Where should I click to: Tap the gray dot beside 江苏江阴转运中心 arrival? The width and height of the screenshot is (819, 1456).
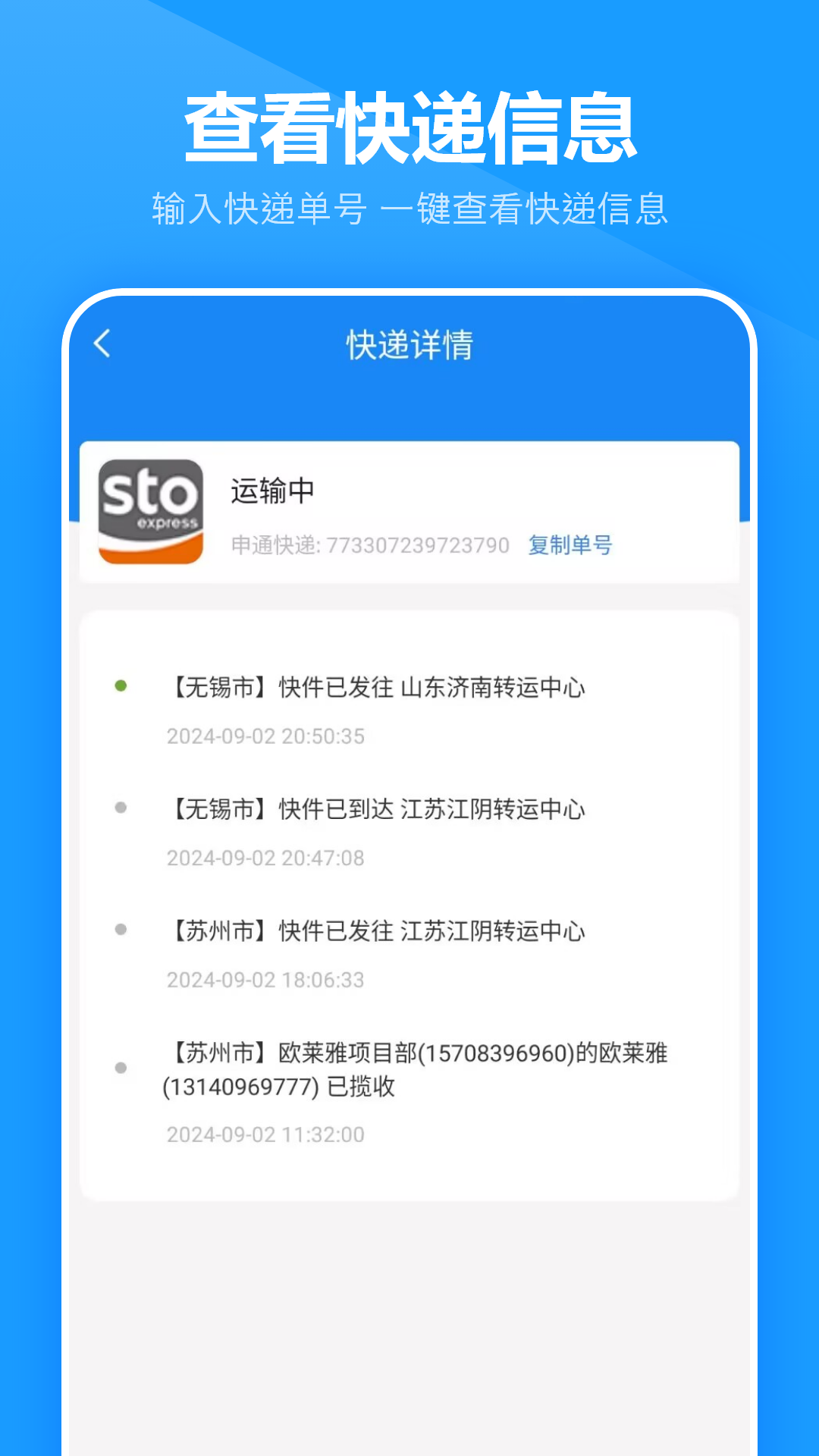click(123, 808)
